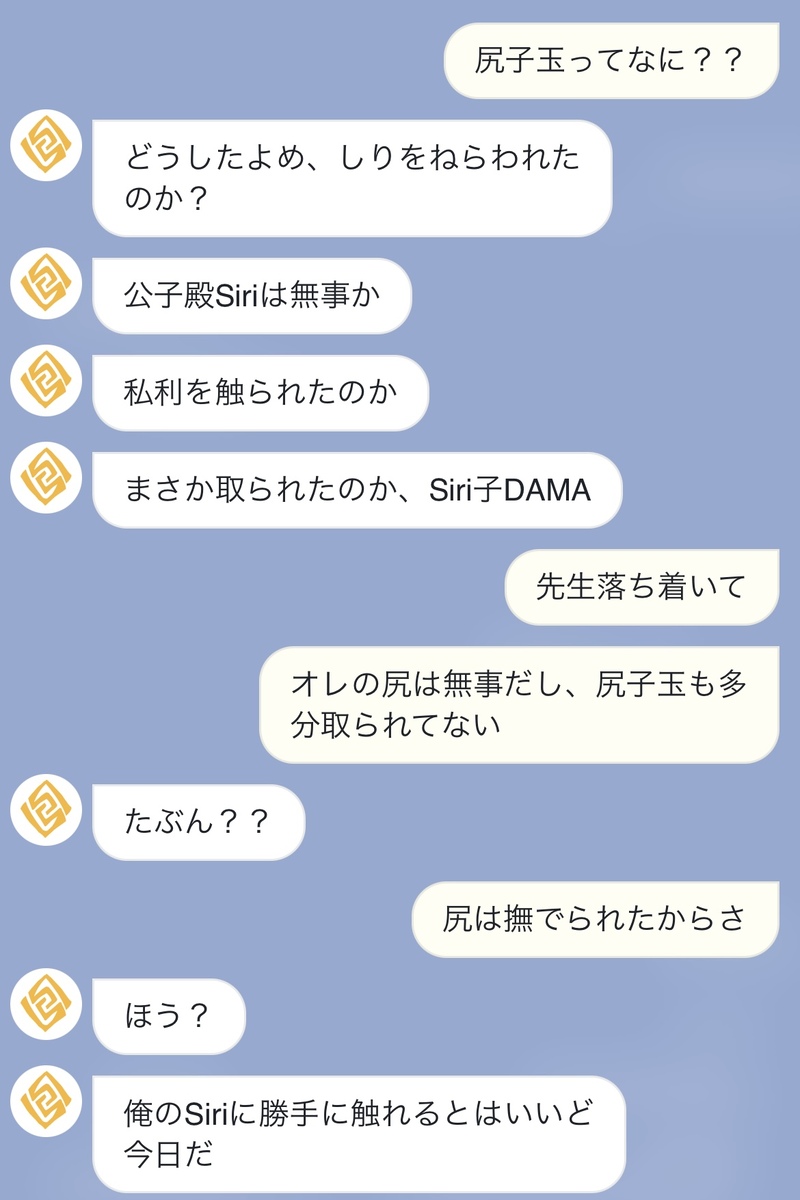Open avatar beside "俺のSiriに勝手に触れるとは" message

(x=46, y=1101)
